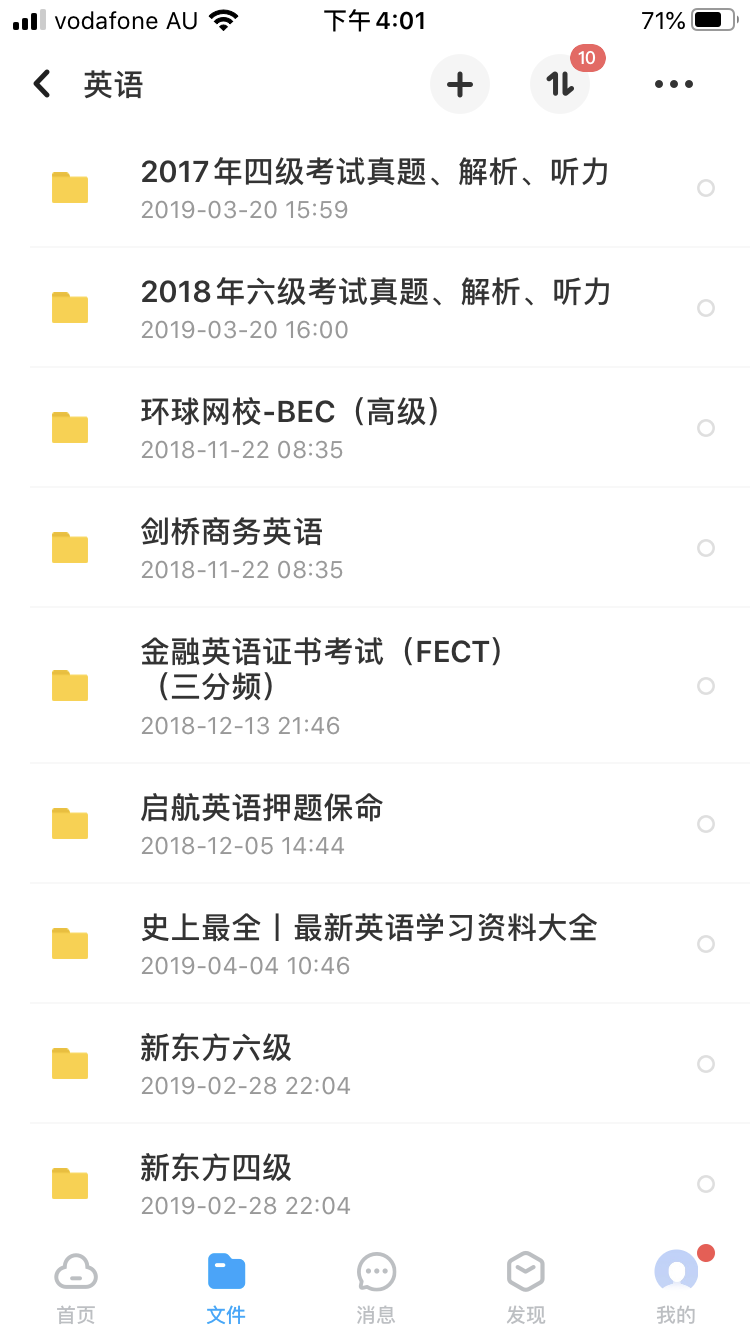This screenshot has height=1334, width=750.
Task: Open the 剑桥商务英语 folder
Action: coord(232,548)
